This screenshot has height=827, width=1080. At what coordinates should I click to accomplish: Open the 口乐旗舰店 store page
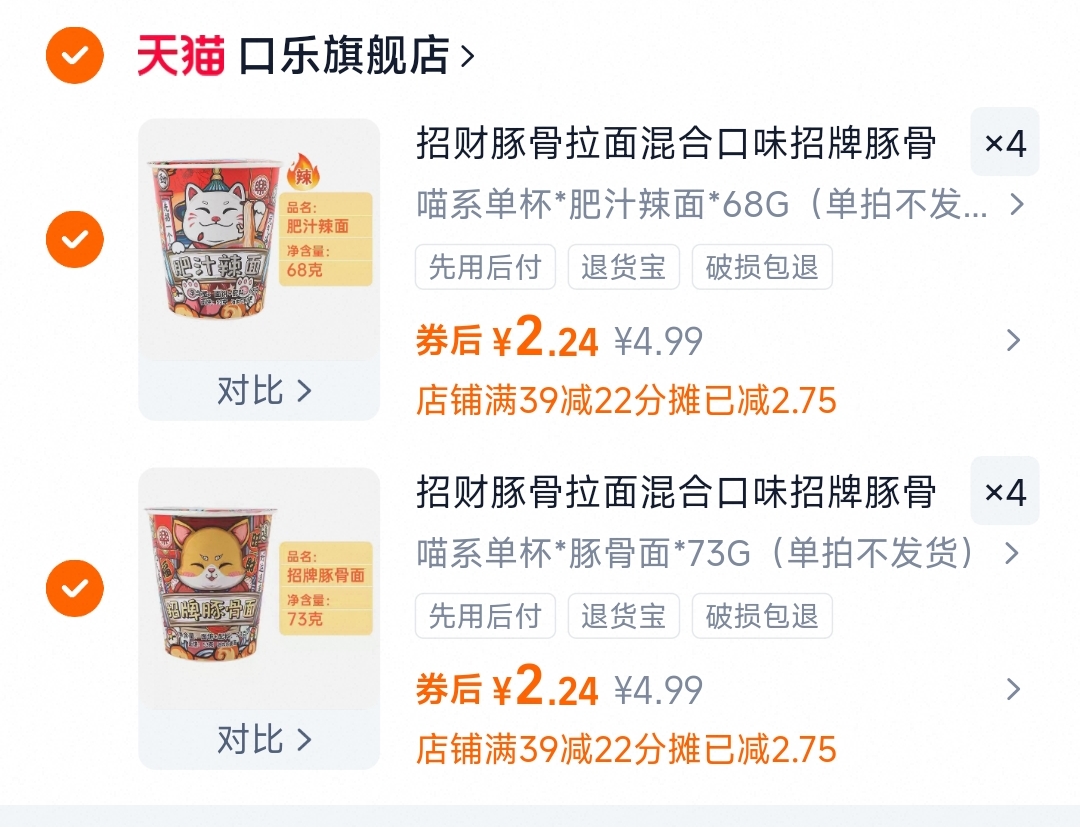click(343, 57)
